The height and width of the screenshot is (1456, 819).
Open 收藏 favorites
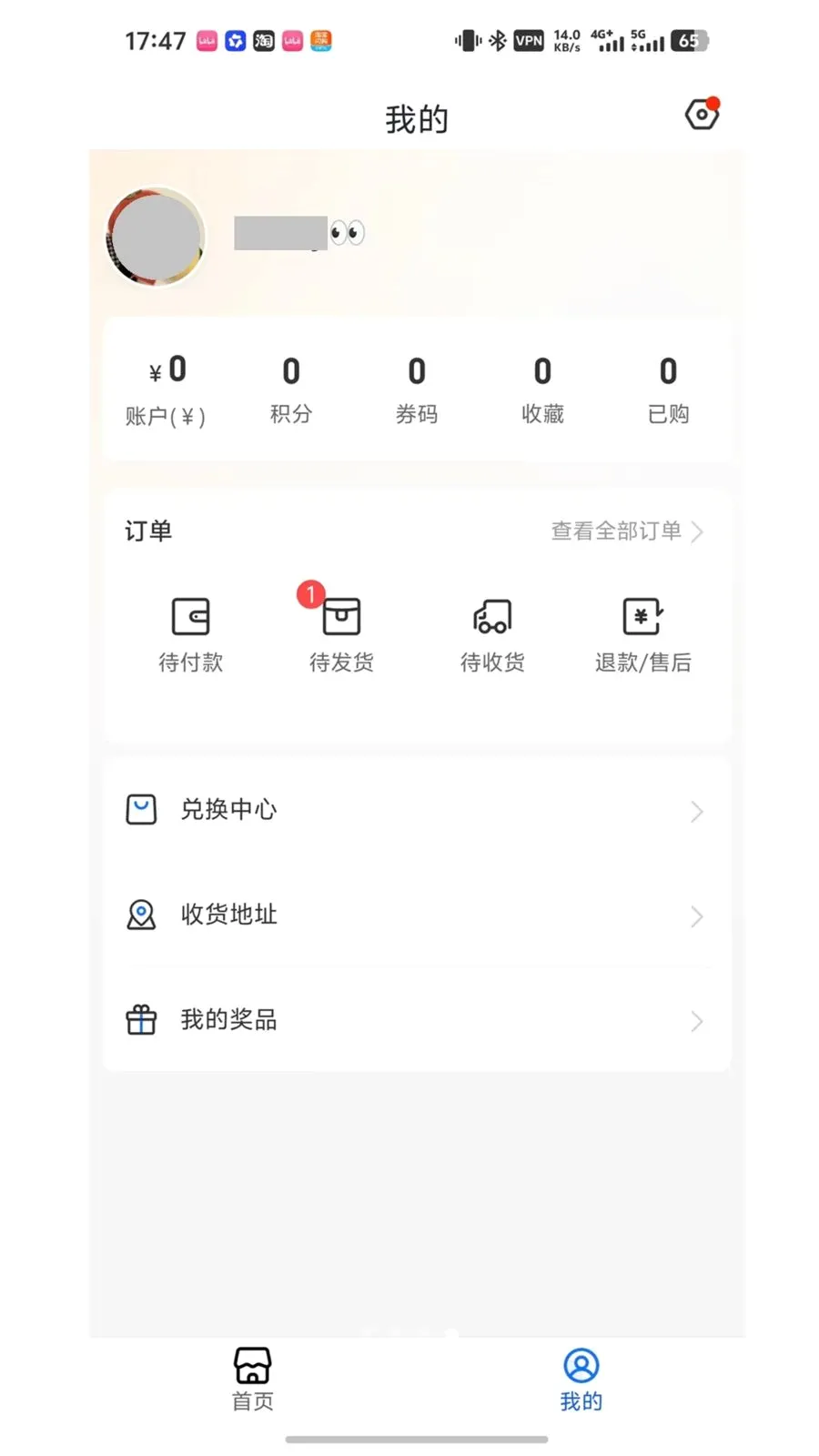tap(542, 390)
